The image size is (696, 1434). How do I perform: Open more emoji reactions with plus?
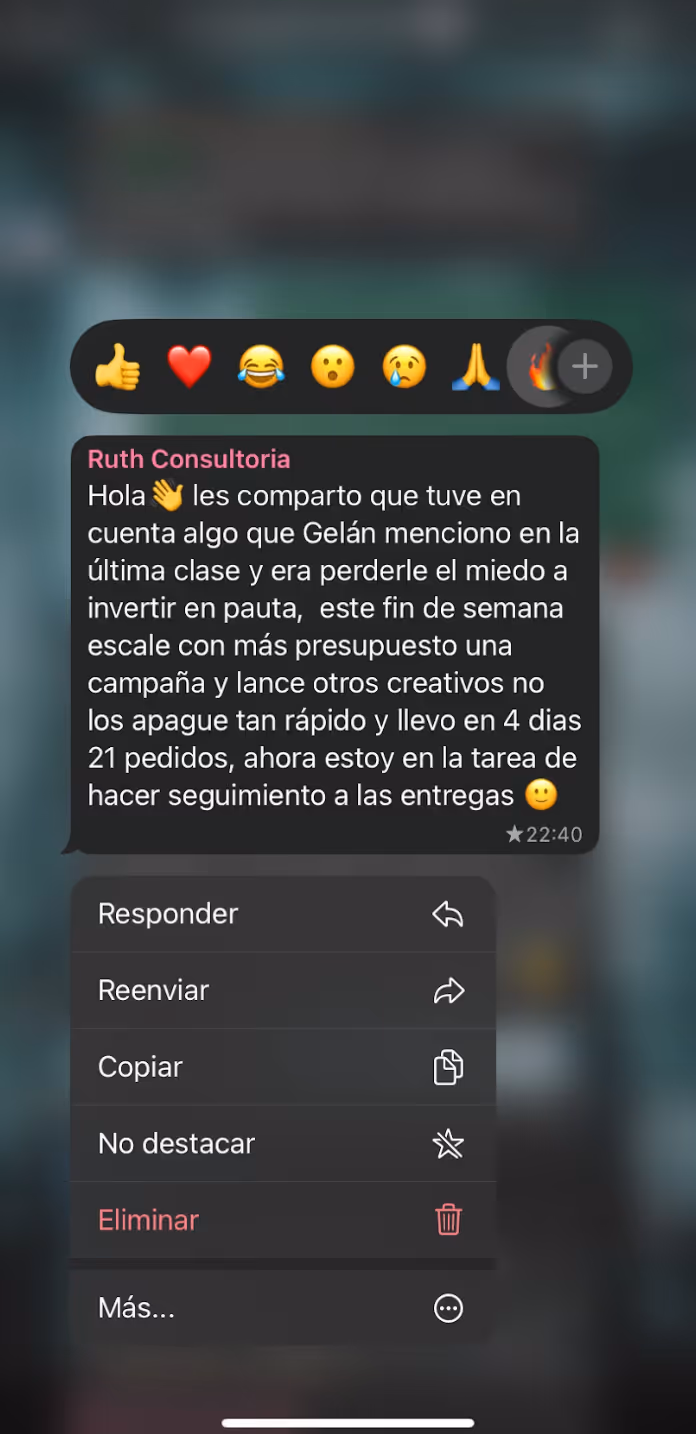584,367
